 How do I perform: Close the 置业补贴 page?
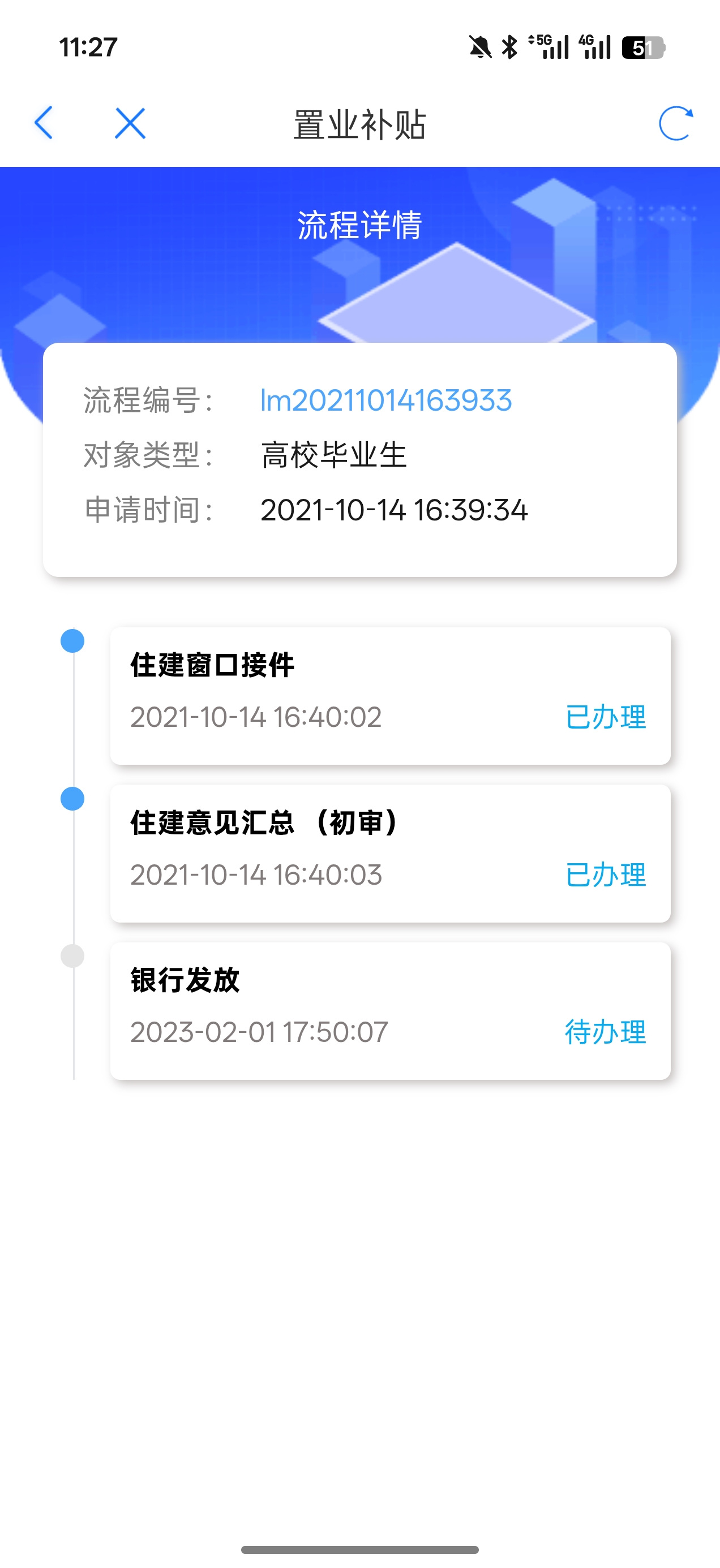(130, 123)
